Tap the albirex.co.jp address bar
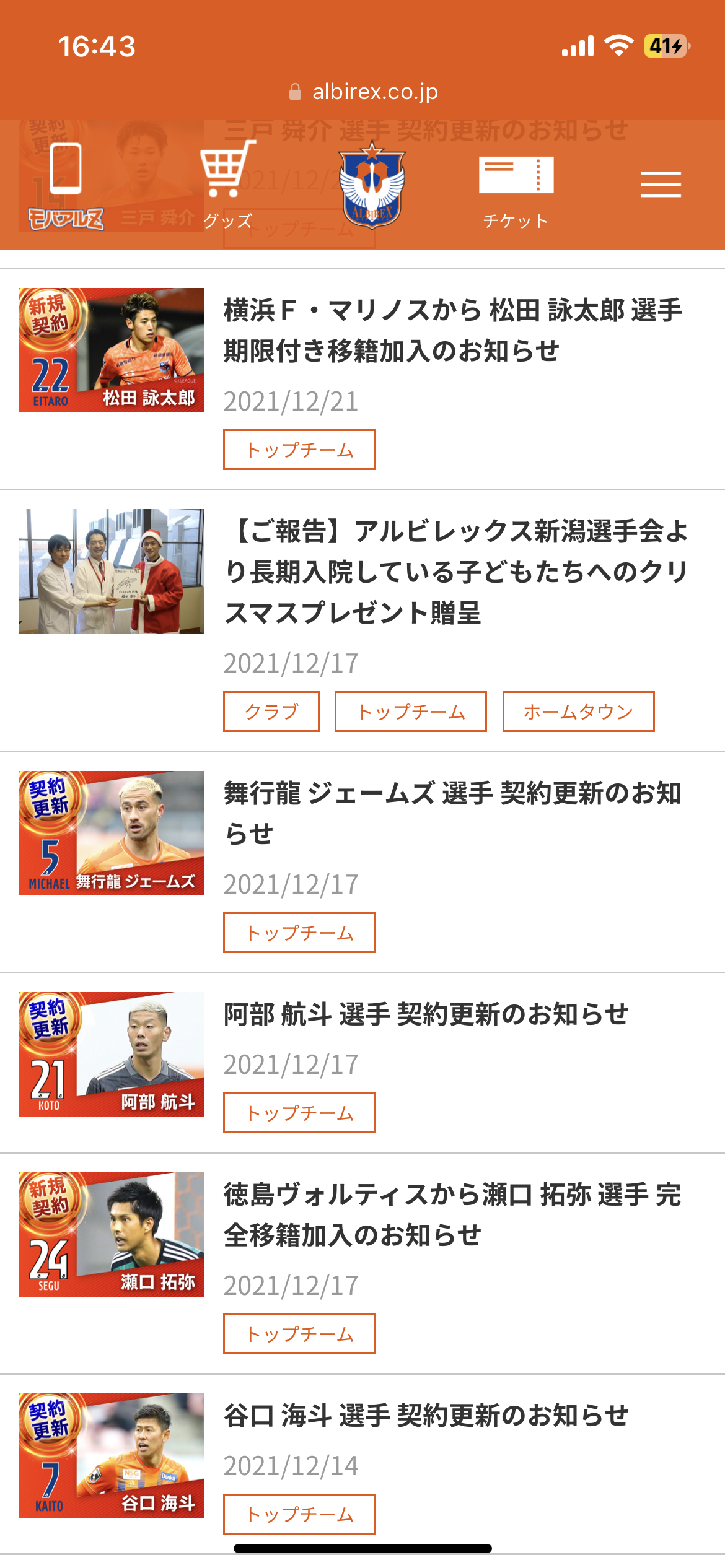This screenshot has height=1568, width=725. [363, 92]
